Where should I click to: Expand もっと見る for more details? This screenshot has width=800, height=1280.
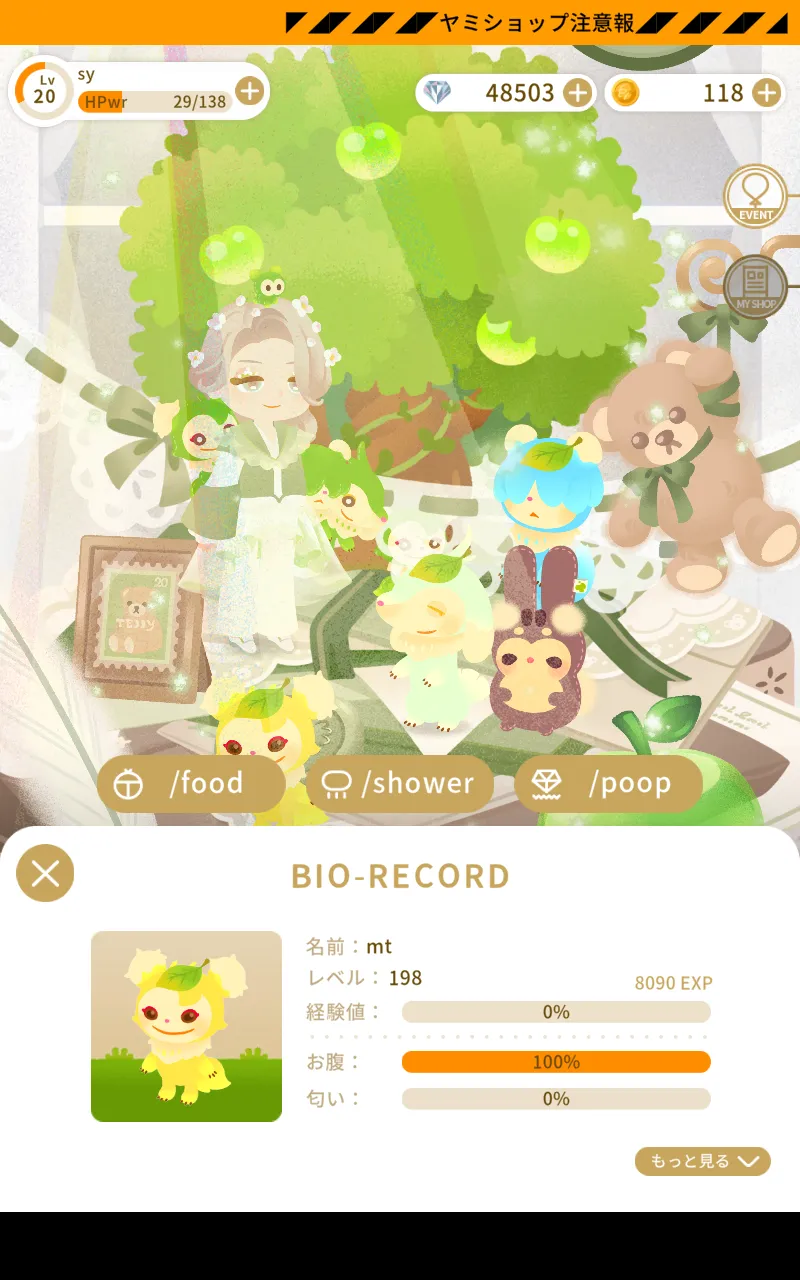pyautogui.click(x=703, y=1161)
